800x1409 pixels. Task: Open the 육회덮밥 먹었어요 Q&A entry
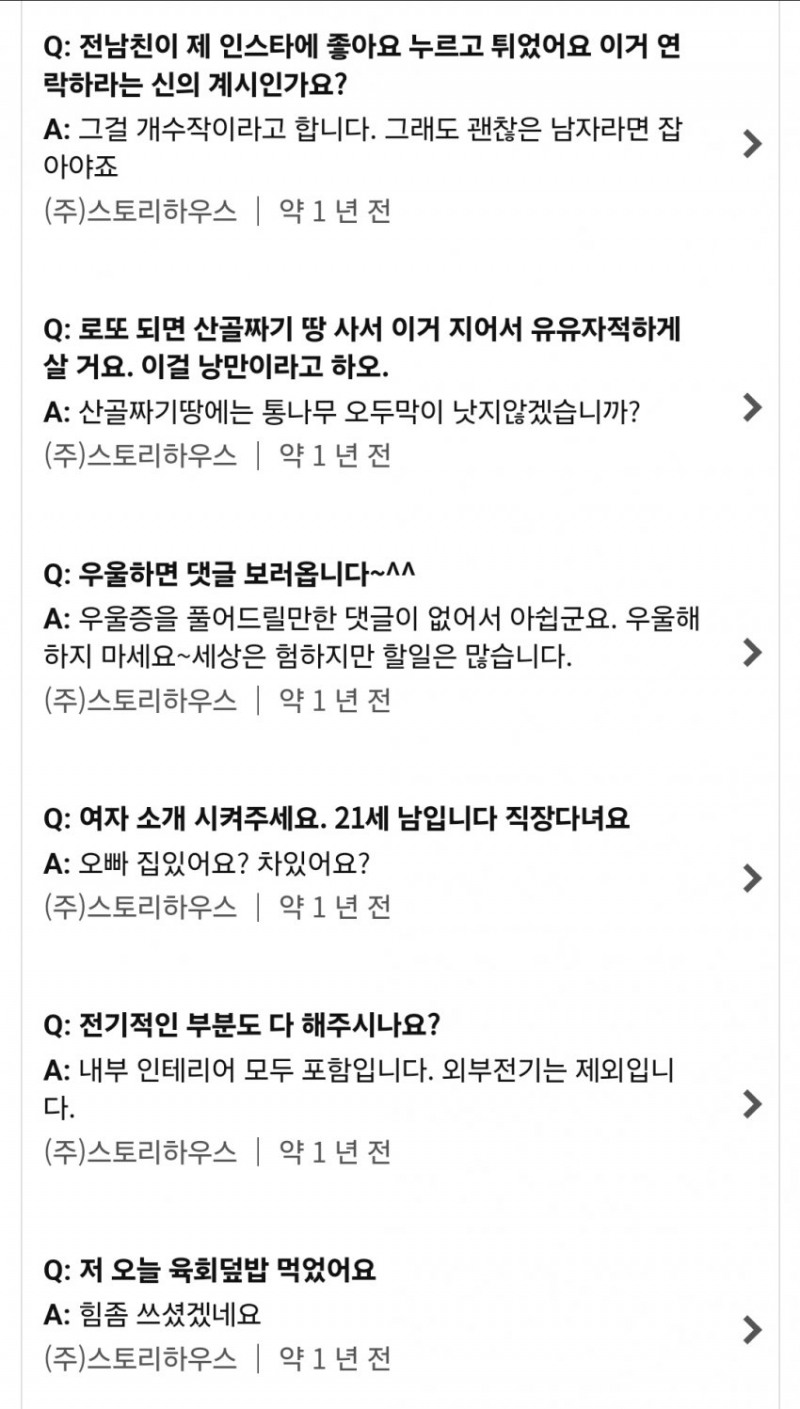pyautogui.click(x=753, y=1330)
